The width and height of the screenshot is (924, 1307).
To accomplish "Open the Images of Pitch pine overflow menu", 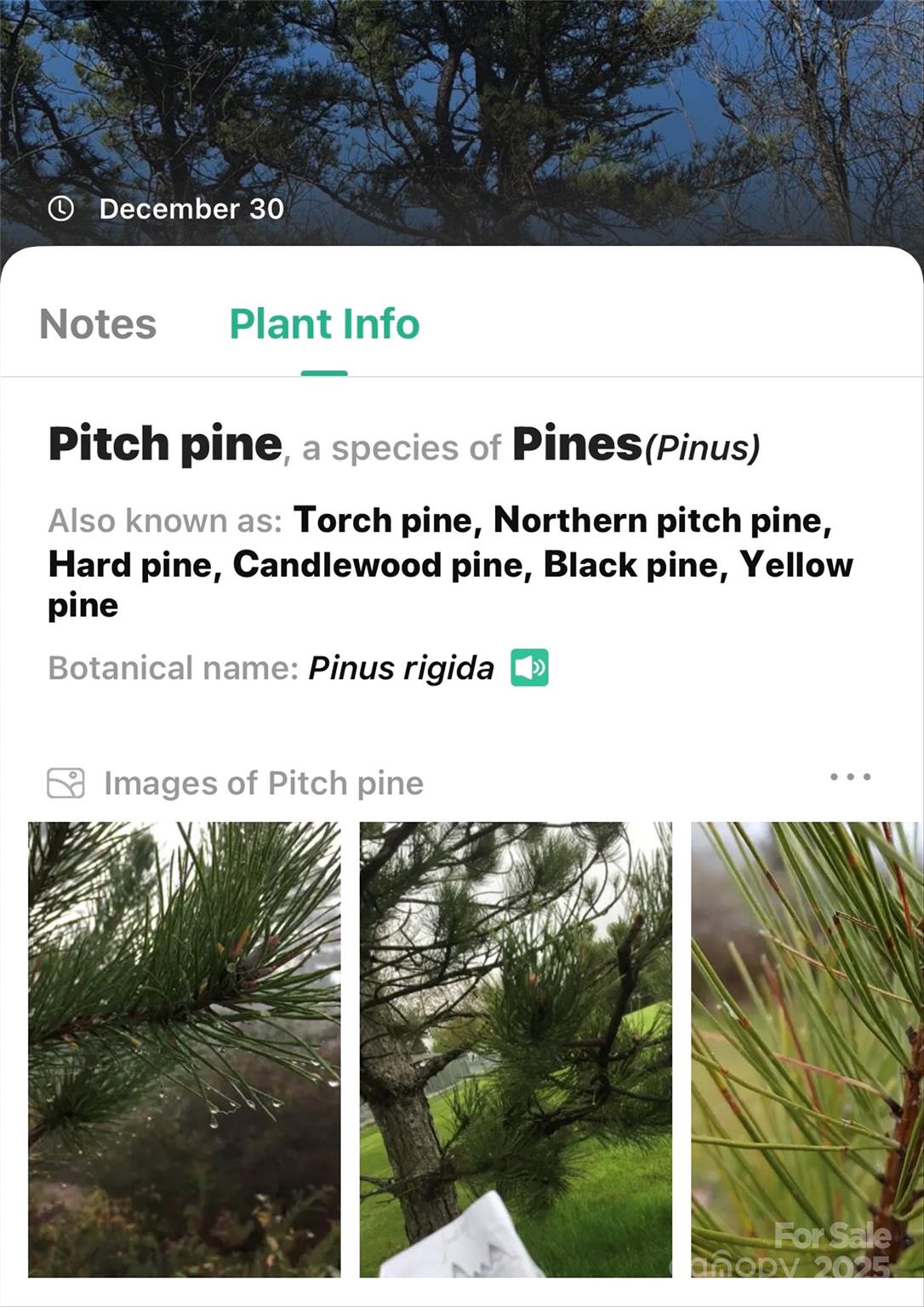I will tap(850, 777).
